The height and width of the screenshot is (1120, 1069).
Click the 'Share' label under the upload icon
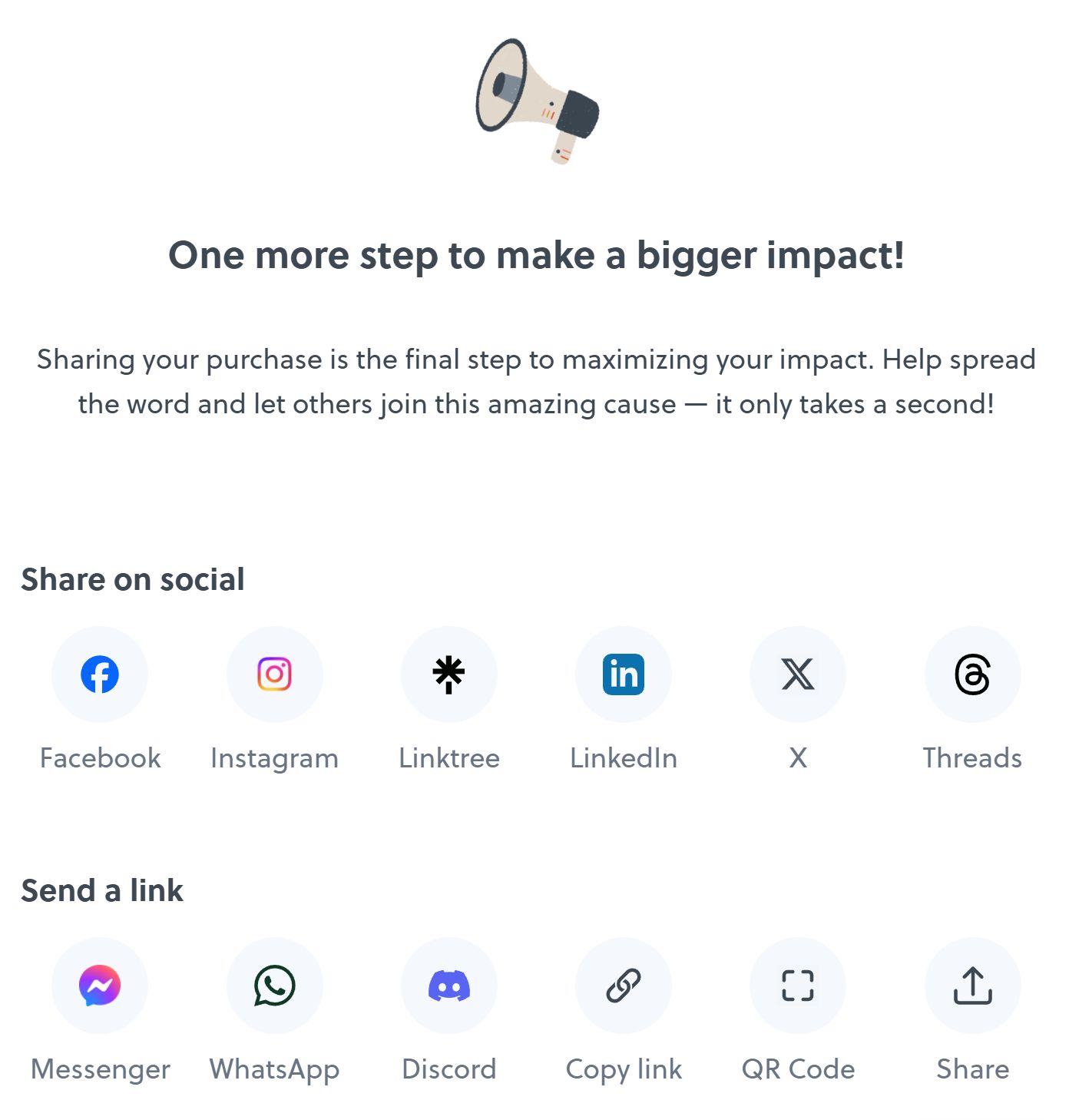click(x=973, y=1069)
